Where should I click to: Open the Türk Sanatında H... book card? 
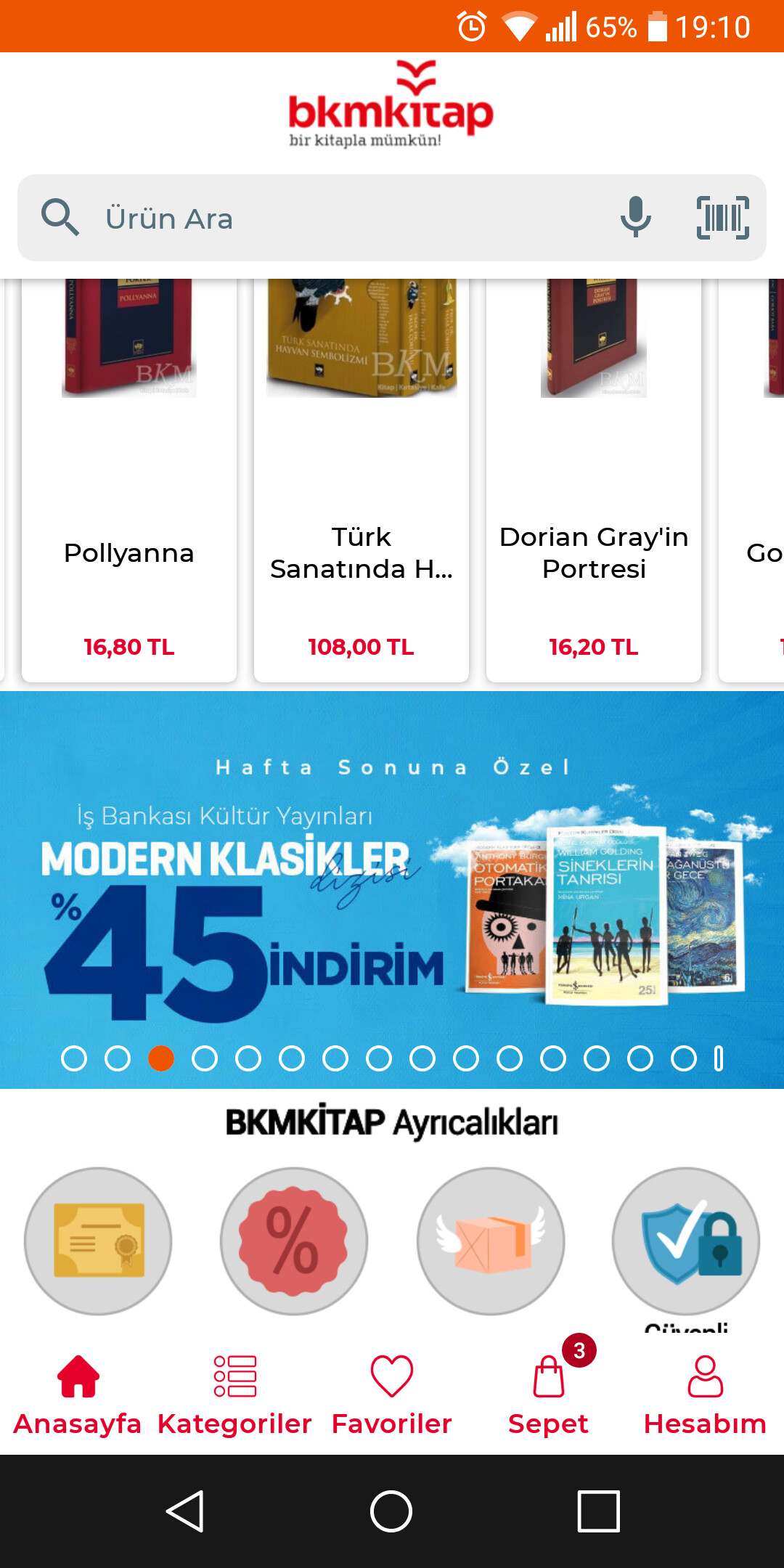click(x=362, y=480)
